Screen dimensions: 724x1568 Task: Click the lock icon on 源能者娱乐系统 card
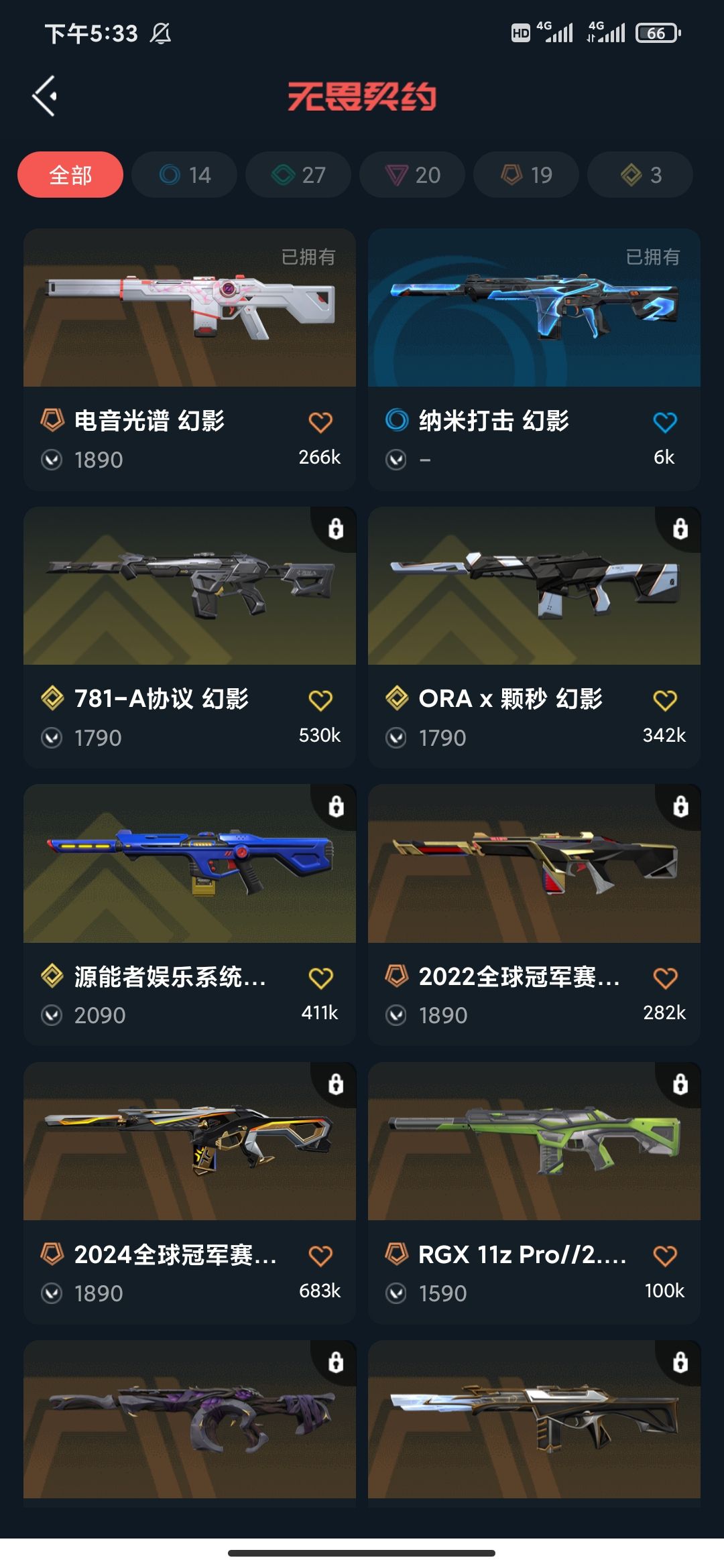point(335,807)
